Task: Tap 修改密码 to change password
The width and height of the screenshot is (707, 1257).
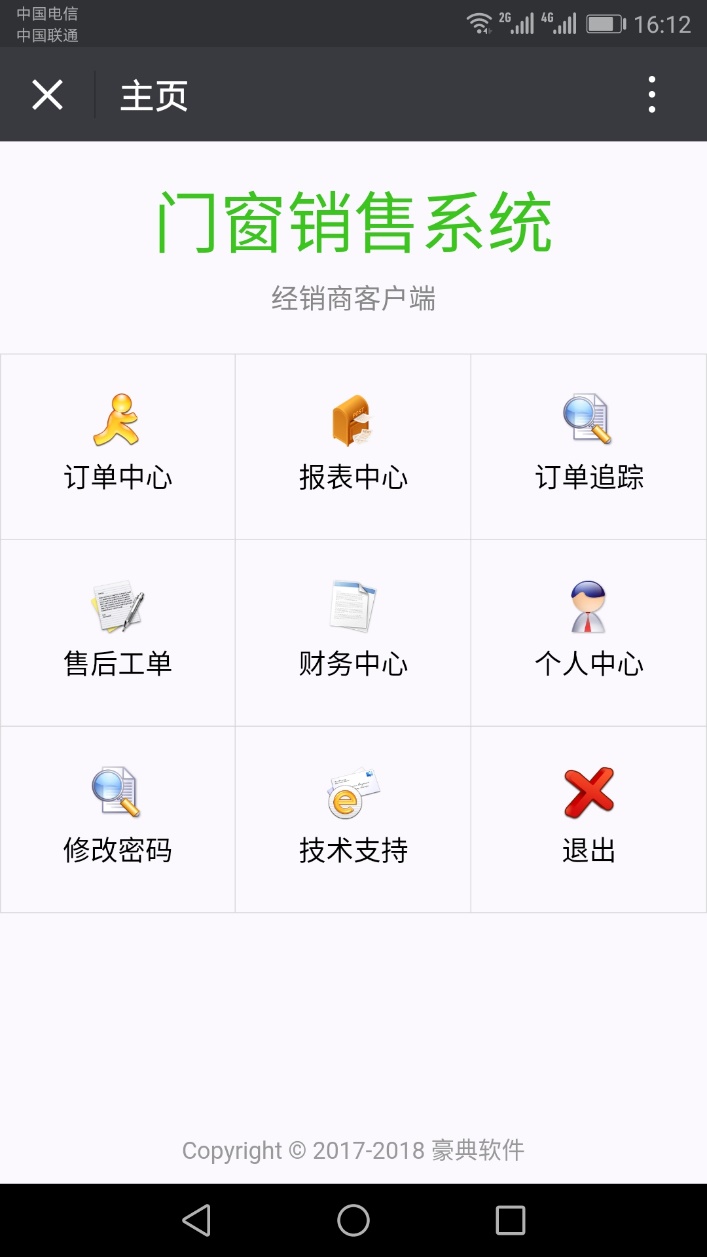Action: (118, 818)
